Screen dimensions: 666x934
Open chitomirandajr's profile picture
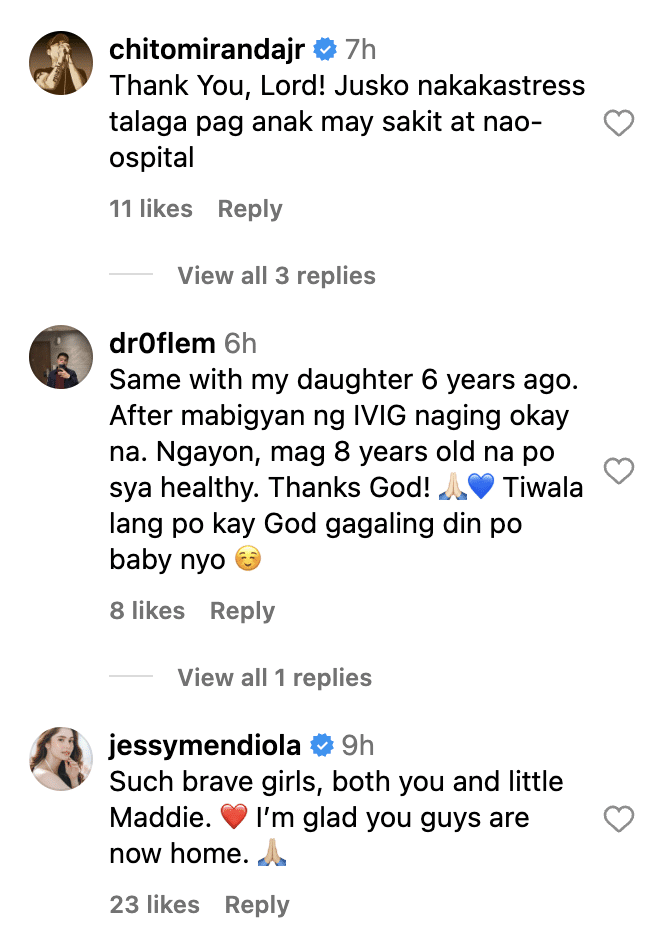62,65
